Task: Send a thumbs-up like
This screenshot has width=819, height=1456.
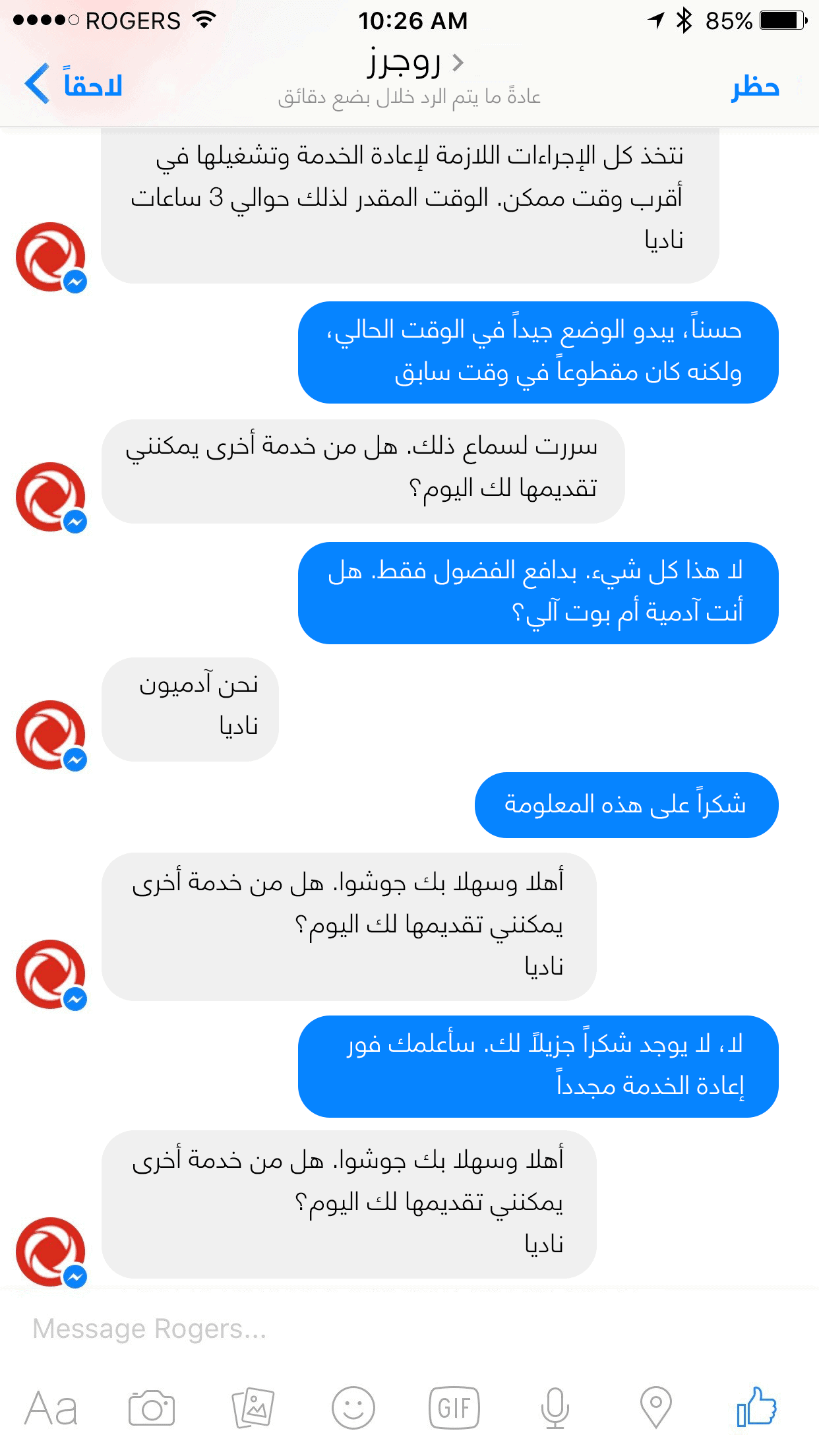Action: pyautogui.click(x=756, y=1407)
